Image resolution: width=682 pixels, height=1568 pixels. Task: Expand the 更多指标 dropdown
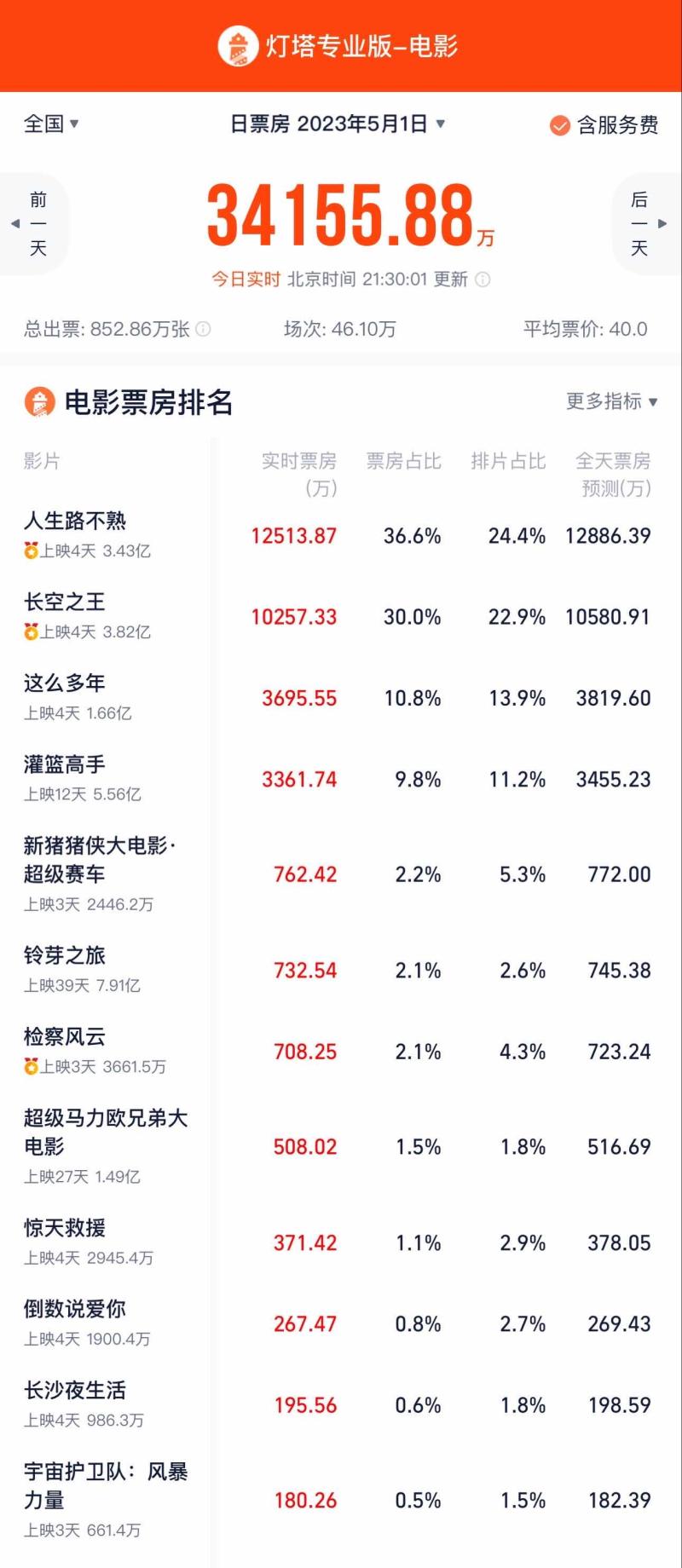click(611, 401)
